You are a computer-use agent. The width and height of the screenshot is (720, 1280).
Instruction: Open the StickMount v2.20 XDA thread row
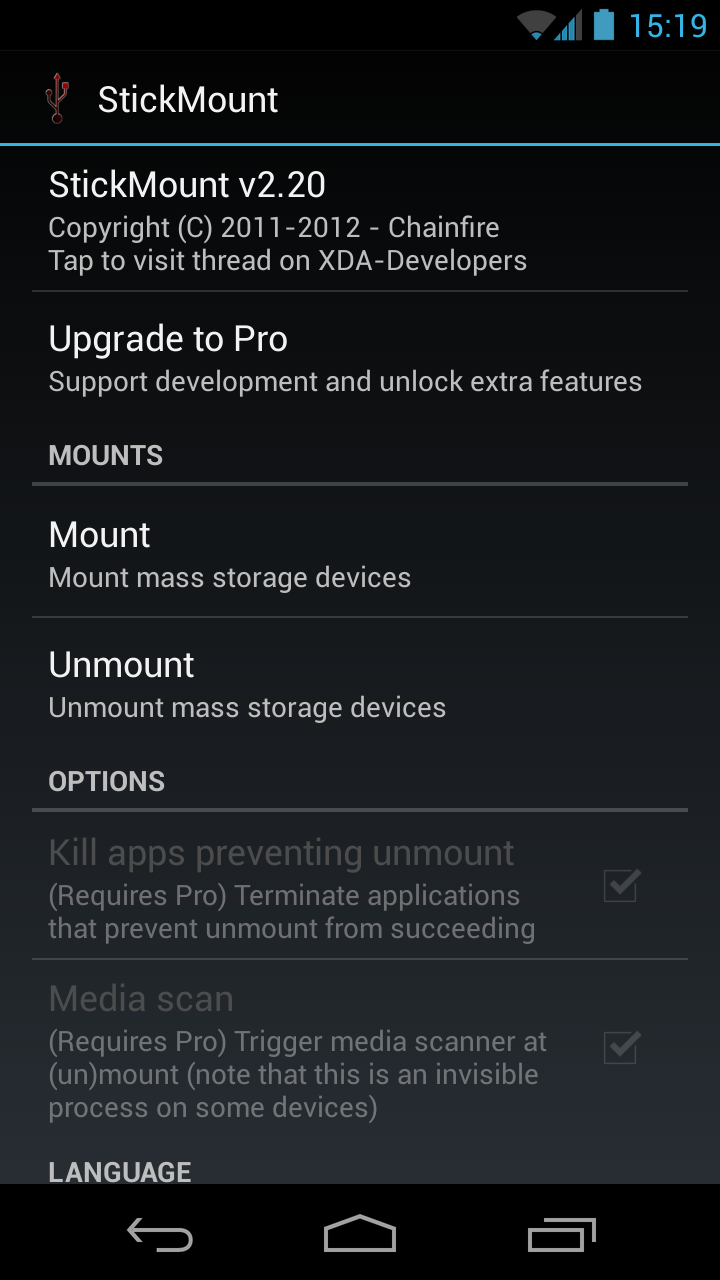360,220
